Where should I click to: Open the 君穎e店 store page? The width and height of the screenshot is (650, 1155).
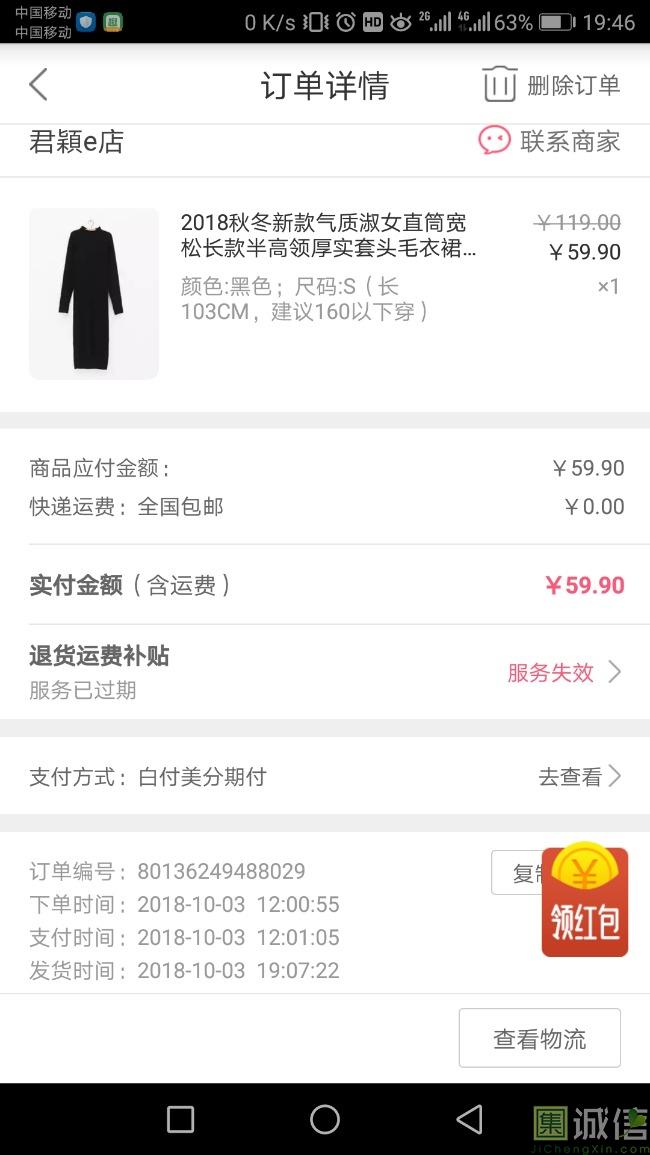point(76,142)
